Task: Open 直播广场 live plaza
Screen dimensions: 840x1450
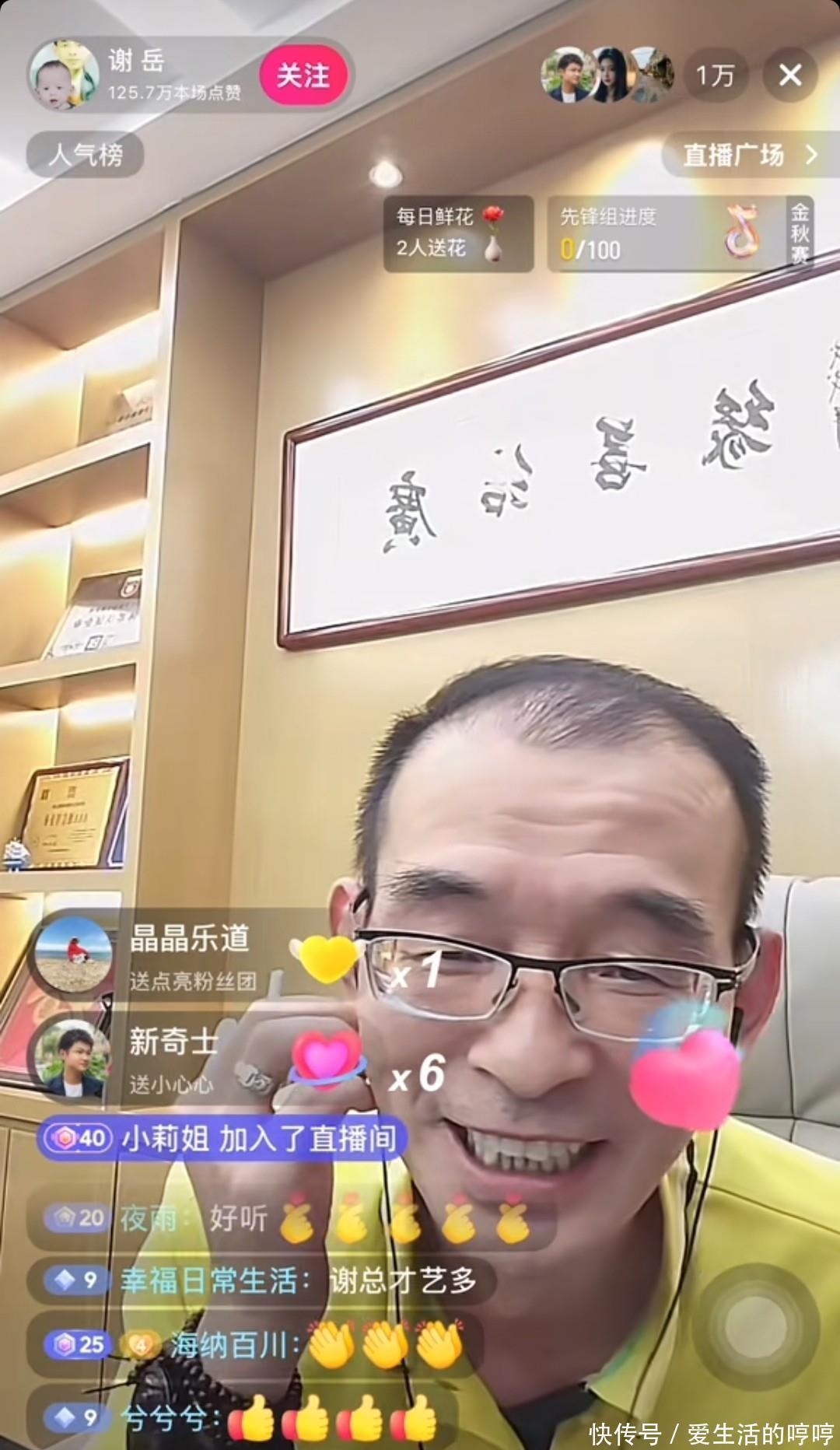Action: (x=748, y=155)
